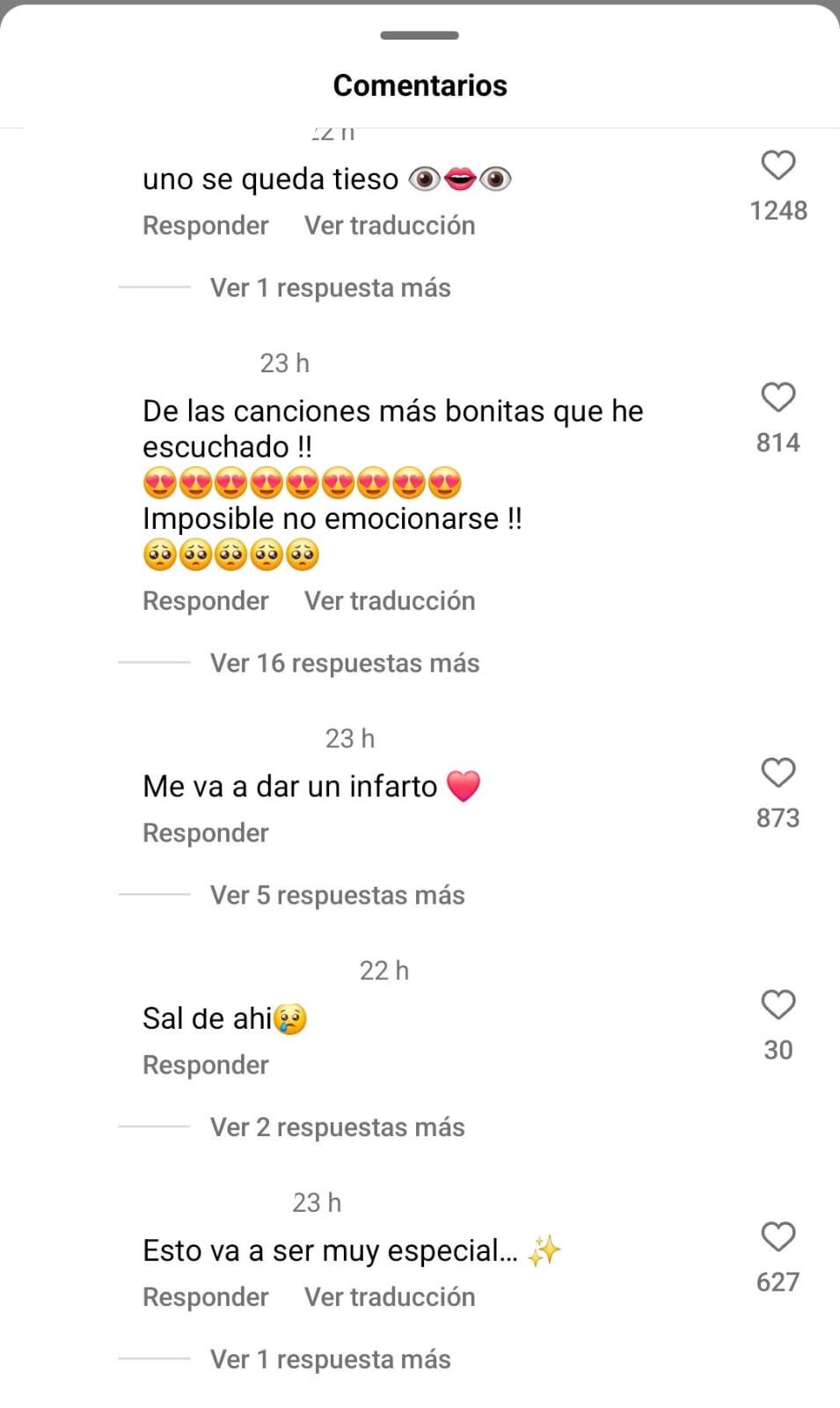The height and width of the screenshot is (1408, 840).
Task: Tap the "23 h" timestamp above "Me va a dar un infarto"
Action: (350, 737)
